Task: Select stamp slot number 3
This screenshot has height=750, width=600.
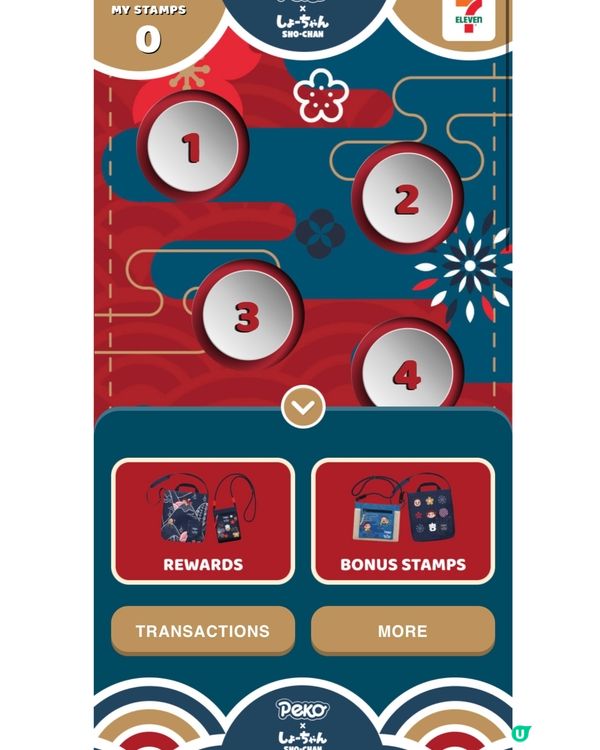Action: (x=247, y=317)
